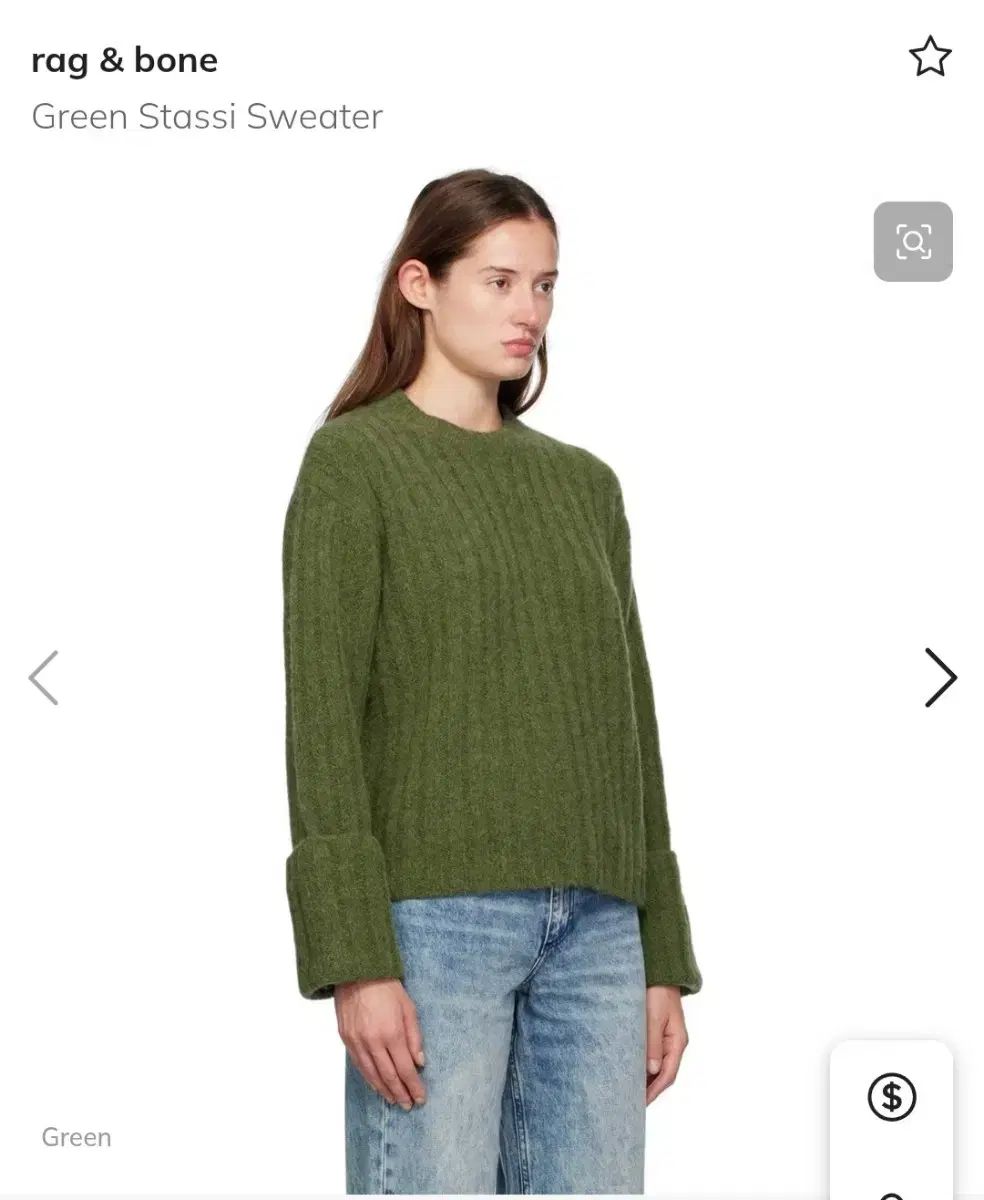Go back to the previous product image
The image size is (984, 1200).
click(44, 678)
